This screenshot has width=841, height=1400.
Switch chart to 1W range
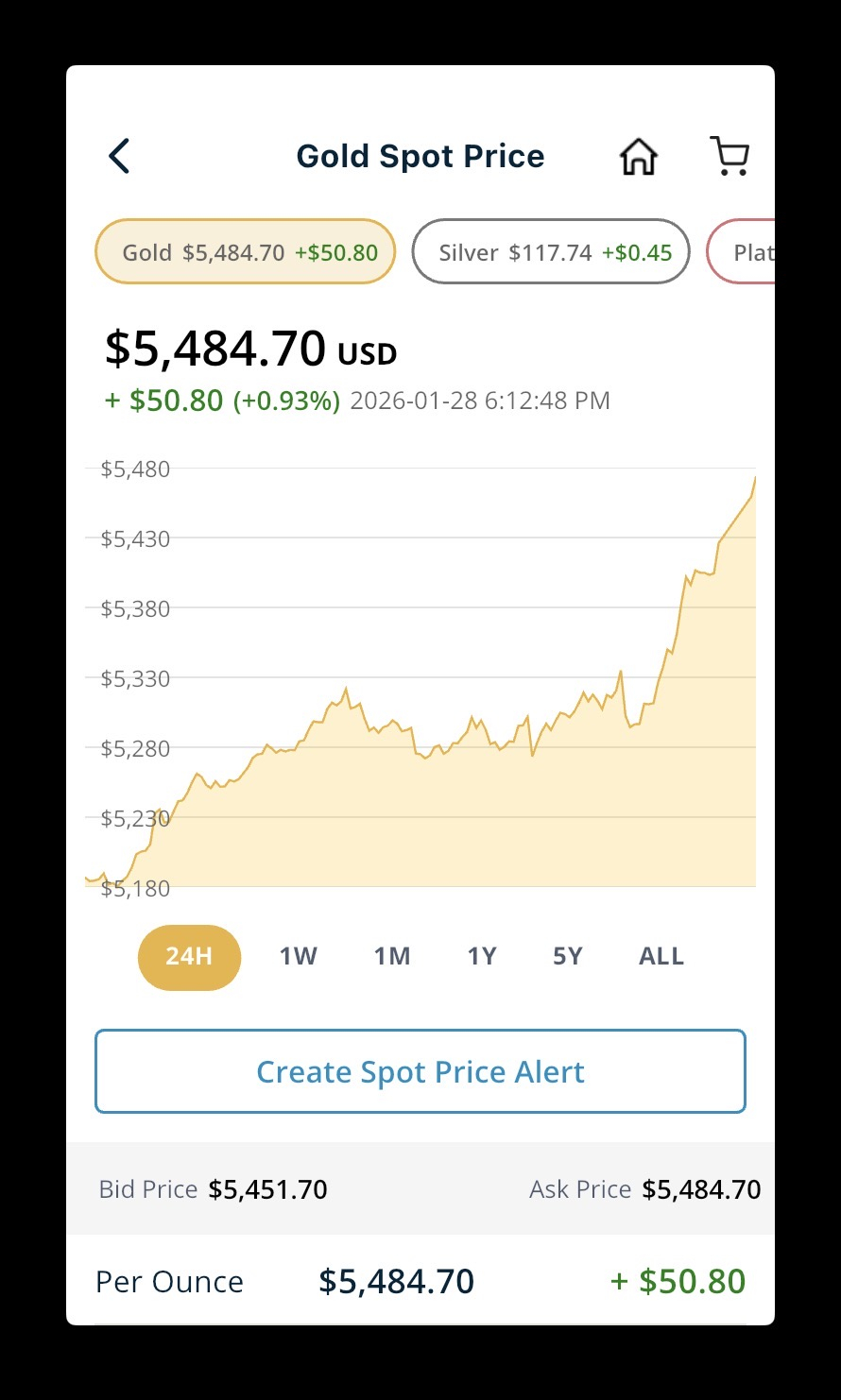298,957
